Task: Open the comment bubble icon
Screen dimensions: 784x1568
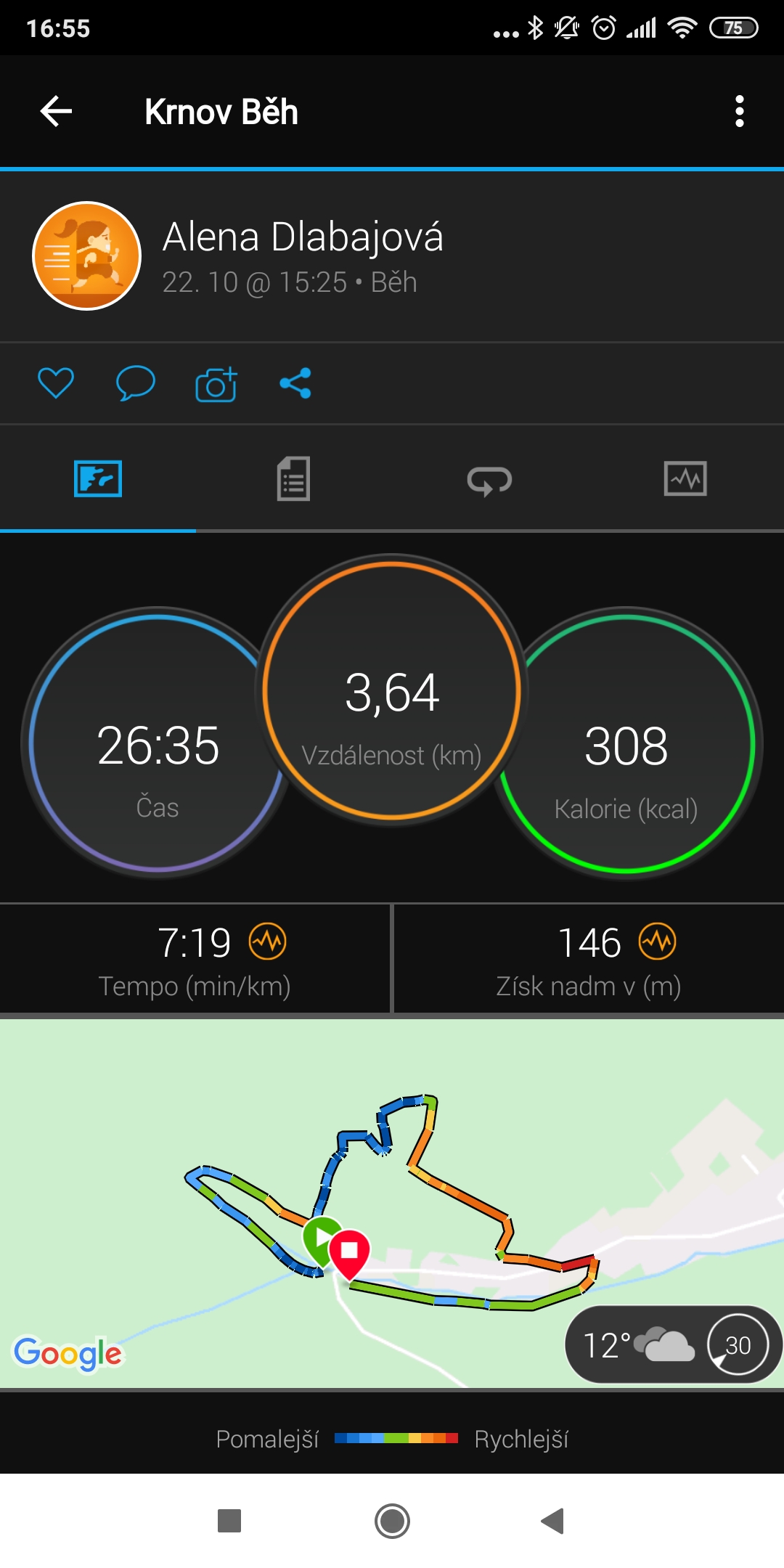Action: coord(136,383)
